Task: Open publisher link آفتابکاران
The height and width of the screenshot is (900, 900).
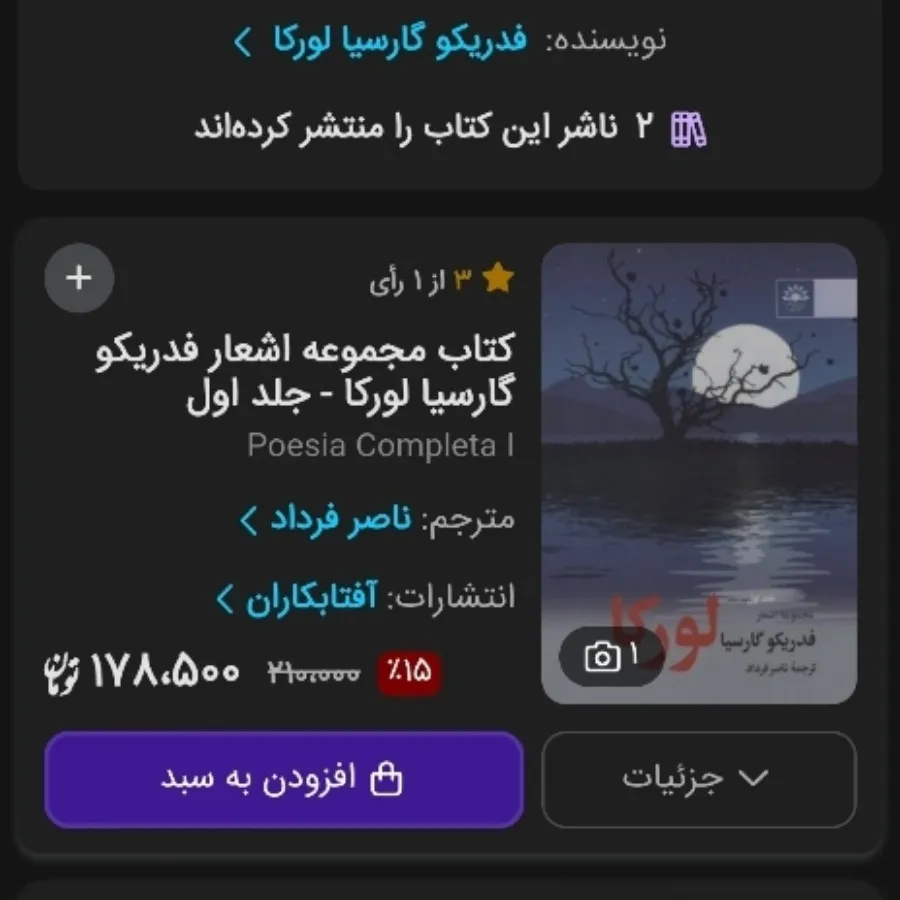Action: pos(308,598)
